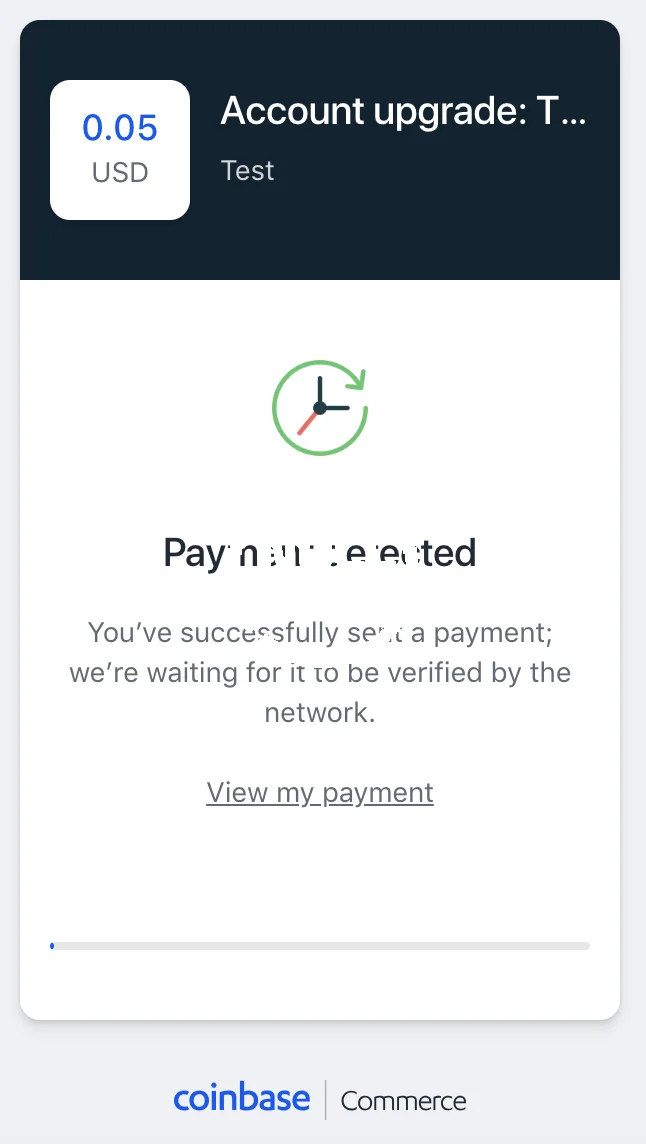The height and width of the screenshot is (1144, 646).
Task: Open the View my payment link
Action: pos(320,792)
